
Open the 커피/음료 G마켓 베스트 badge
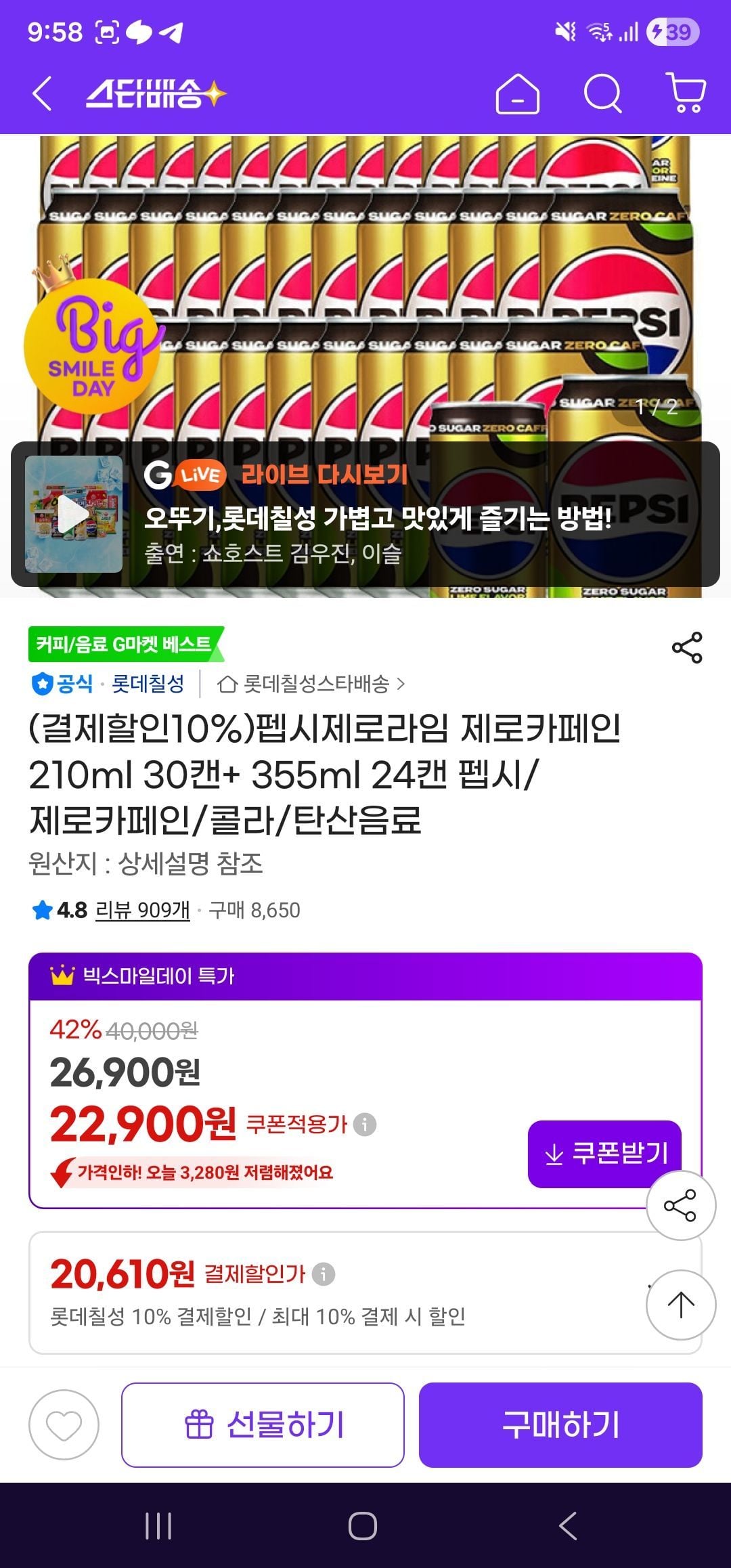(125, 644)
